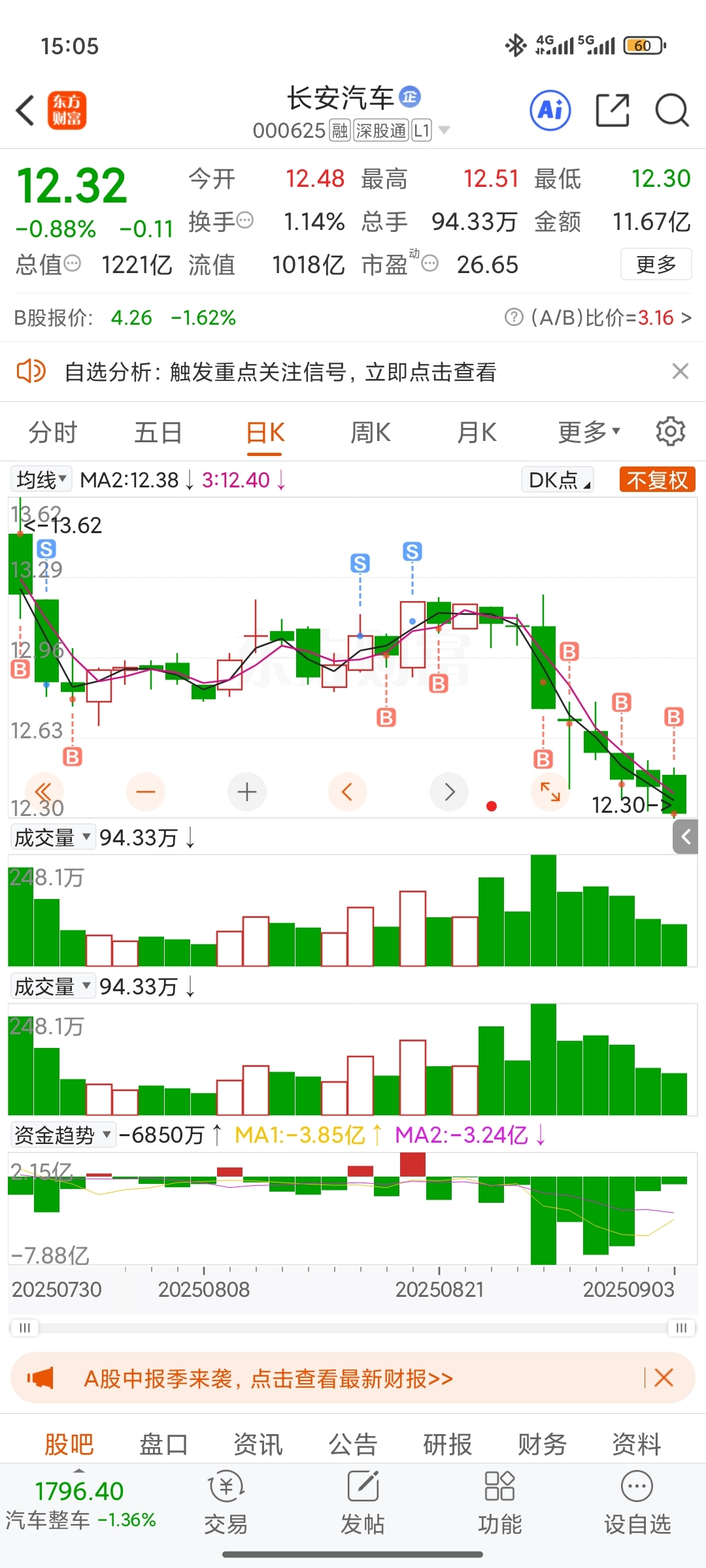The image size is (706, 1568).
Task: Open the search magnifier
Action: pos(672,110)
